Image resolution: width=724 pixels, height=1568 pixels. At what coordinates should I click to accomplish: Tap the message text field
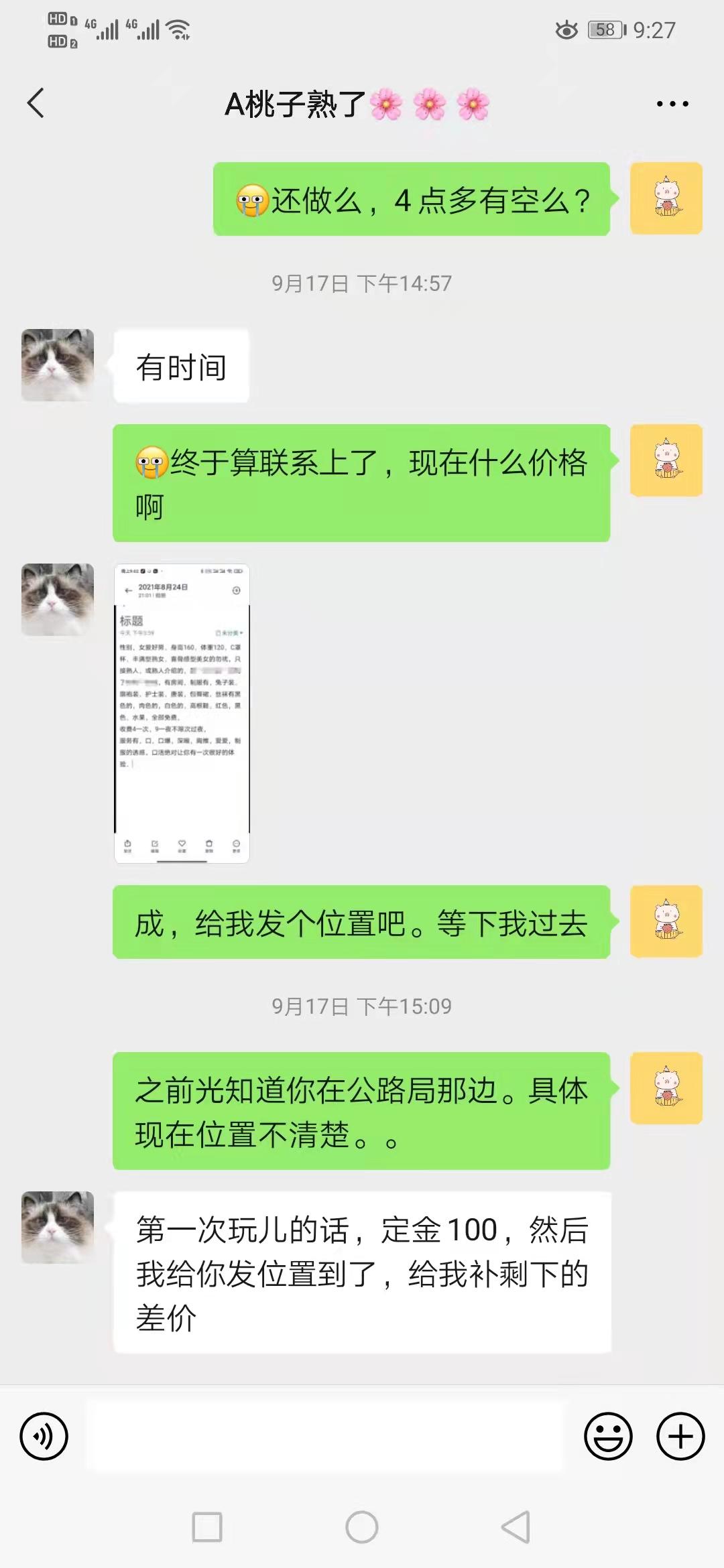click(x=326, y=1436)
